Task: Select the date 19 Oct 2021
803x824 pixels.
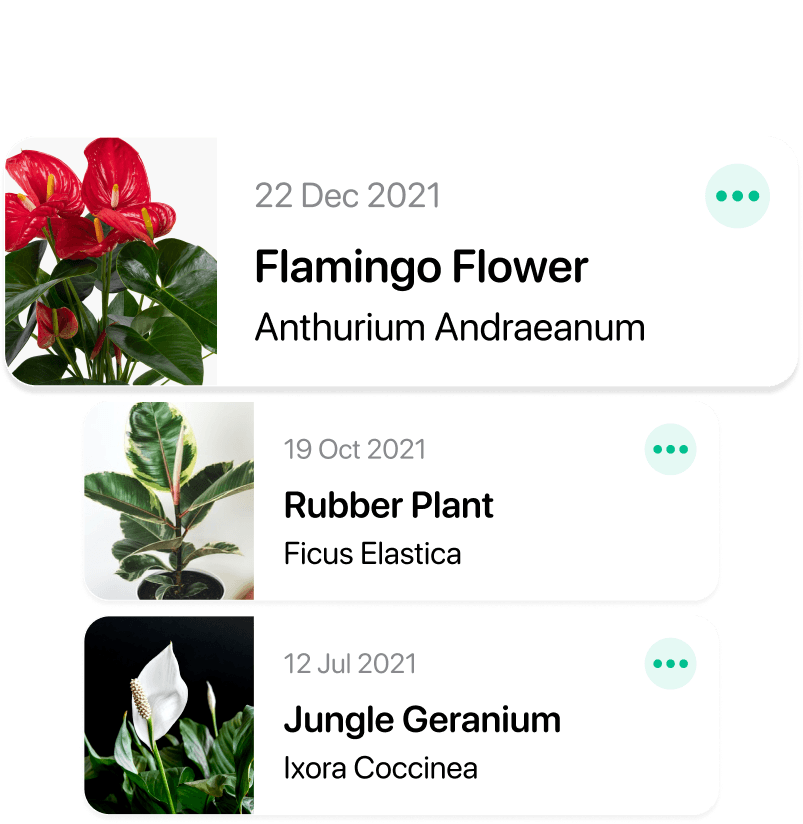Action: tap(356, 450)
